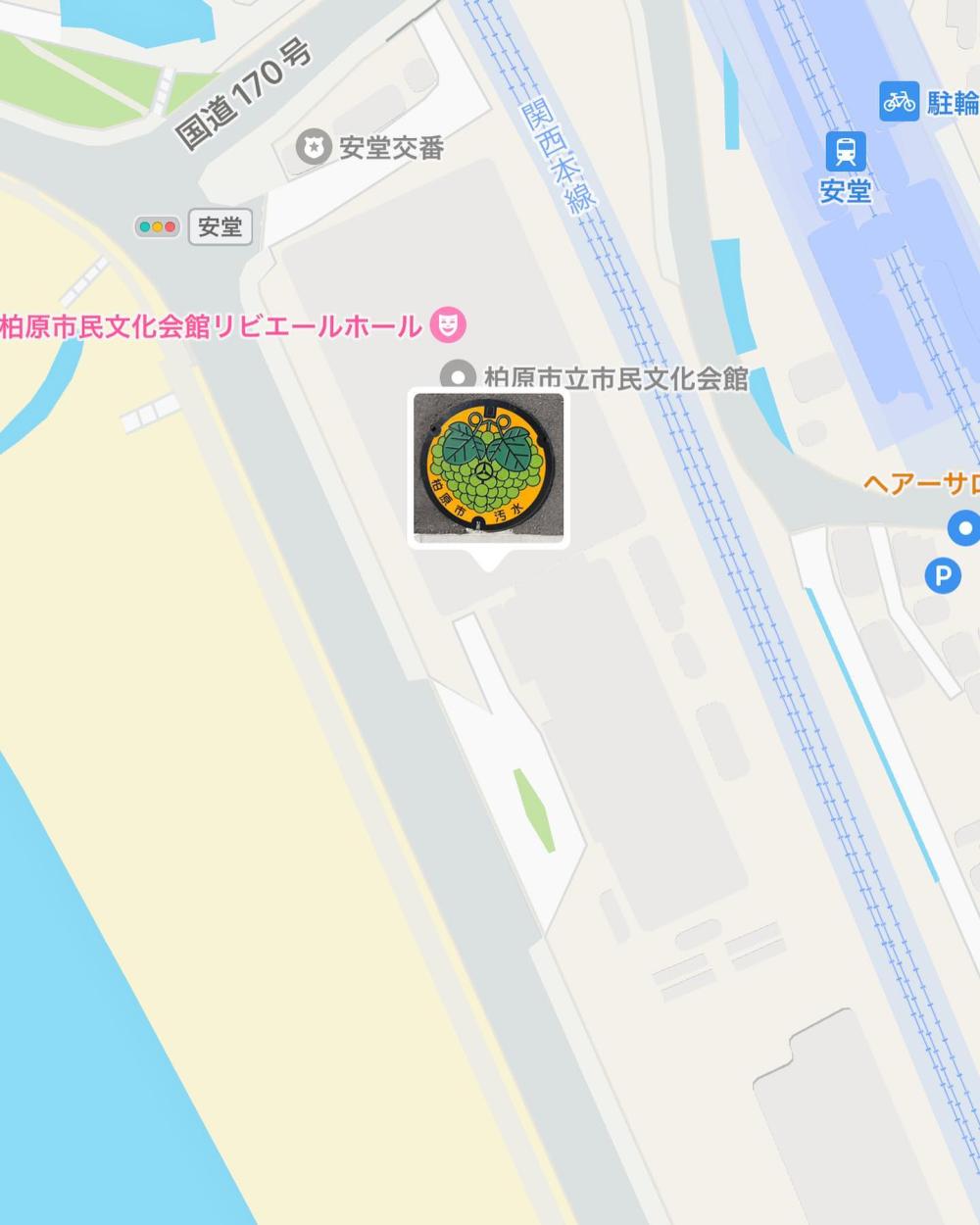Select the 安堂 train station marker
Viewport: 980px width, 1225px height.
click(x=845, y=152)
